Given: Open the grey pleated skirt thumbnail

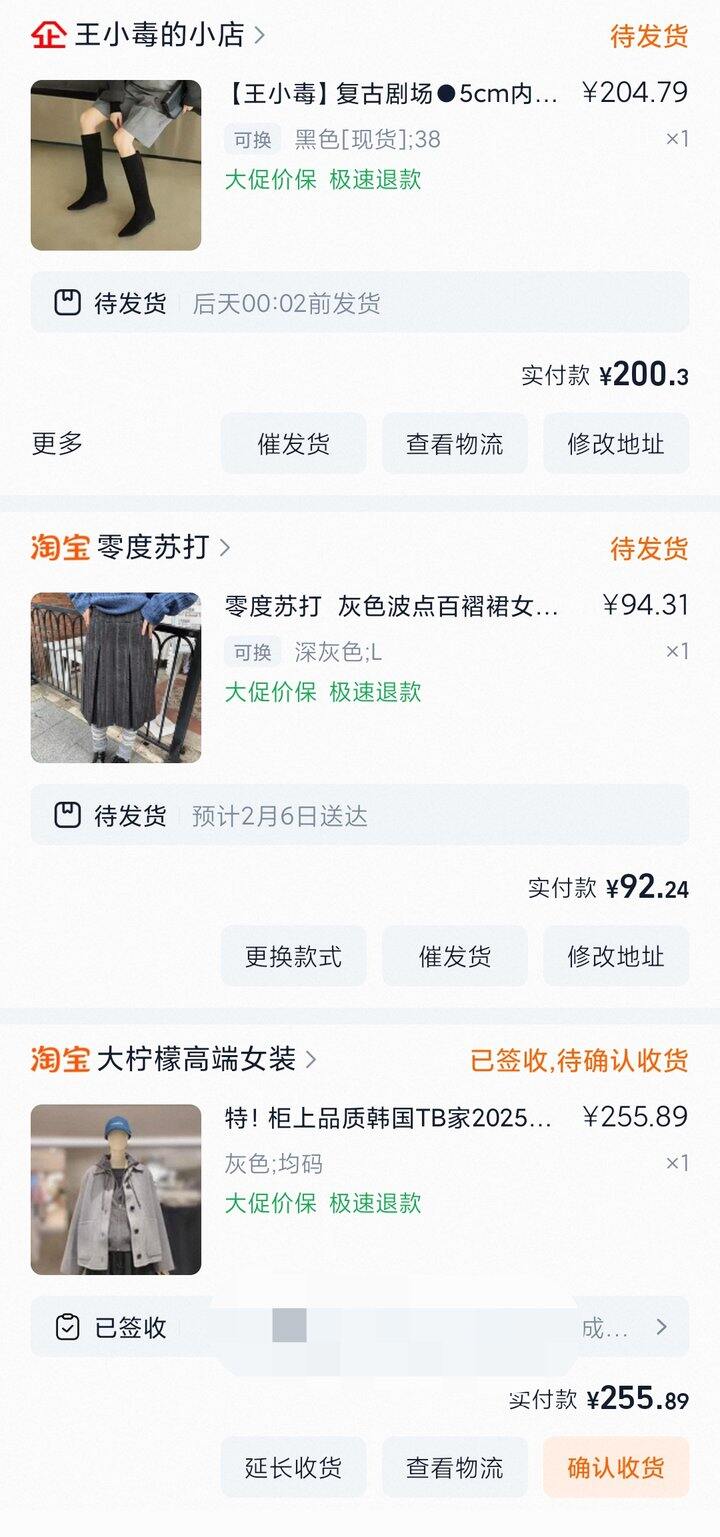Looking at the screenshot, I should 116,677.
